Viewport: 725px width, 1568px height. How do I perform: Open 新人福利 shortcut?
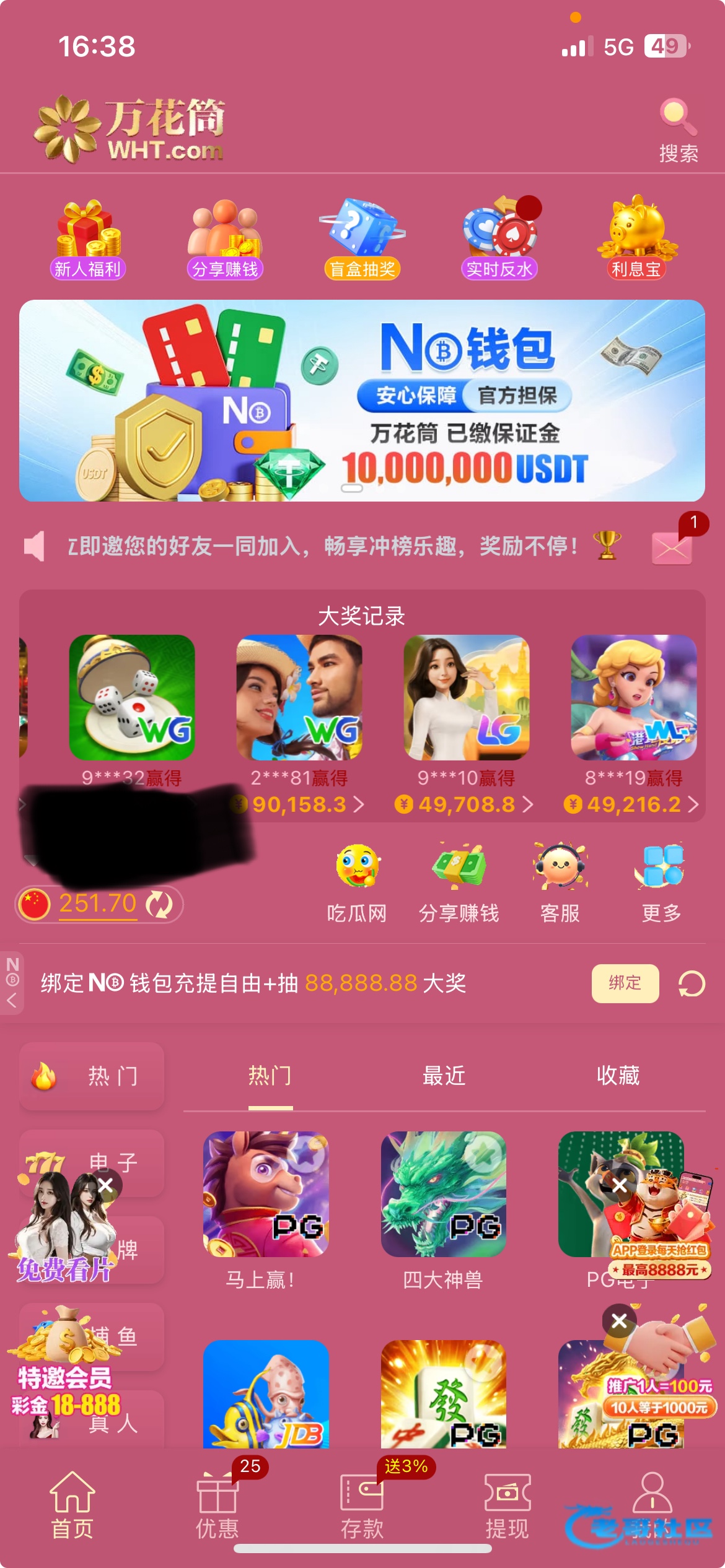coord(87,240)
